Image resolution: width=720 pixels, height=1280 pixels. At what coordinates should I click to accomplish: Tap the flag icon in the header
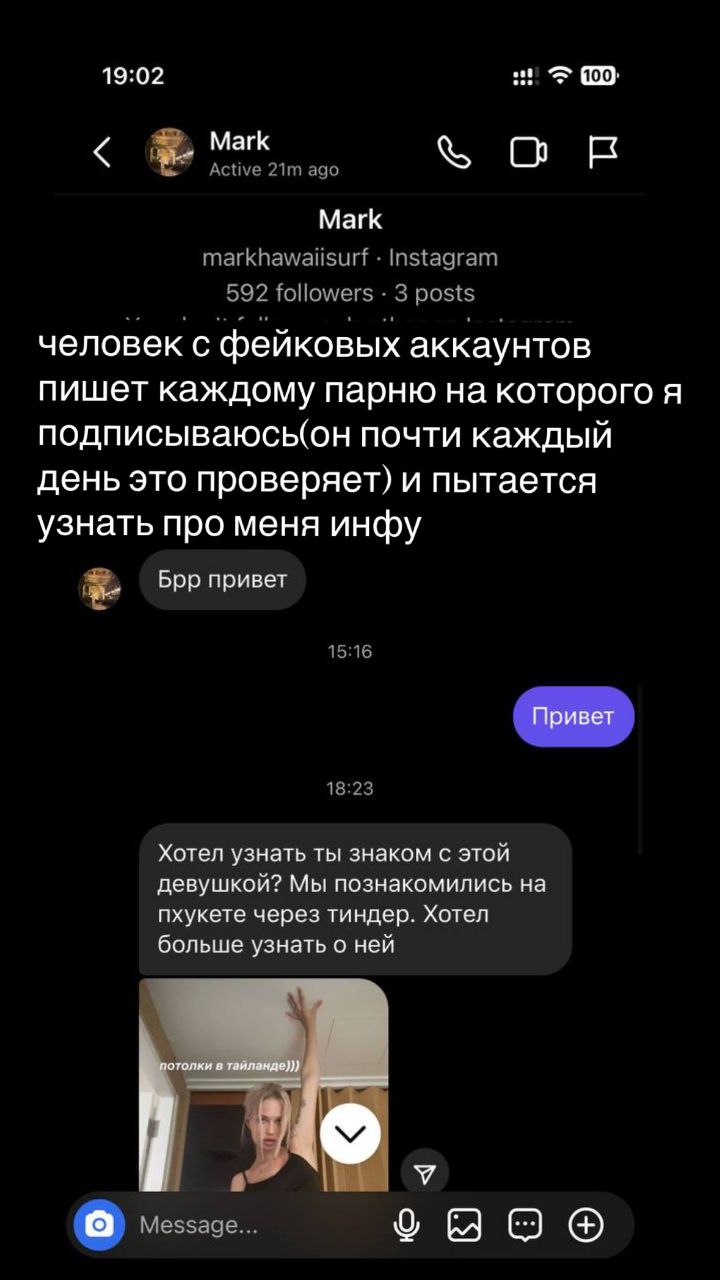click(602, 152)
